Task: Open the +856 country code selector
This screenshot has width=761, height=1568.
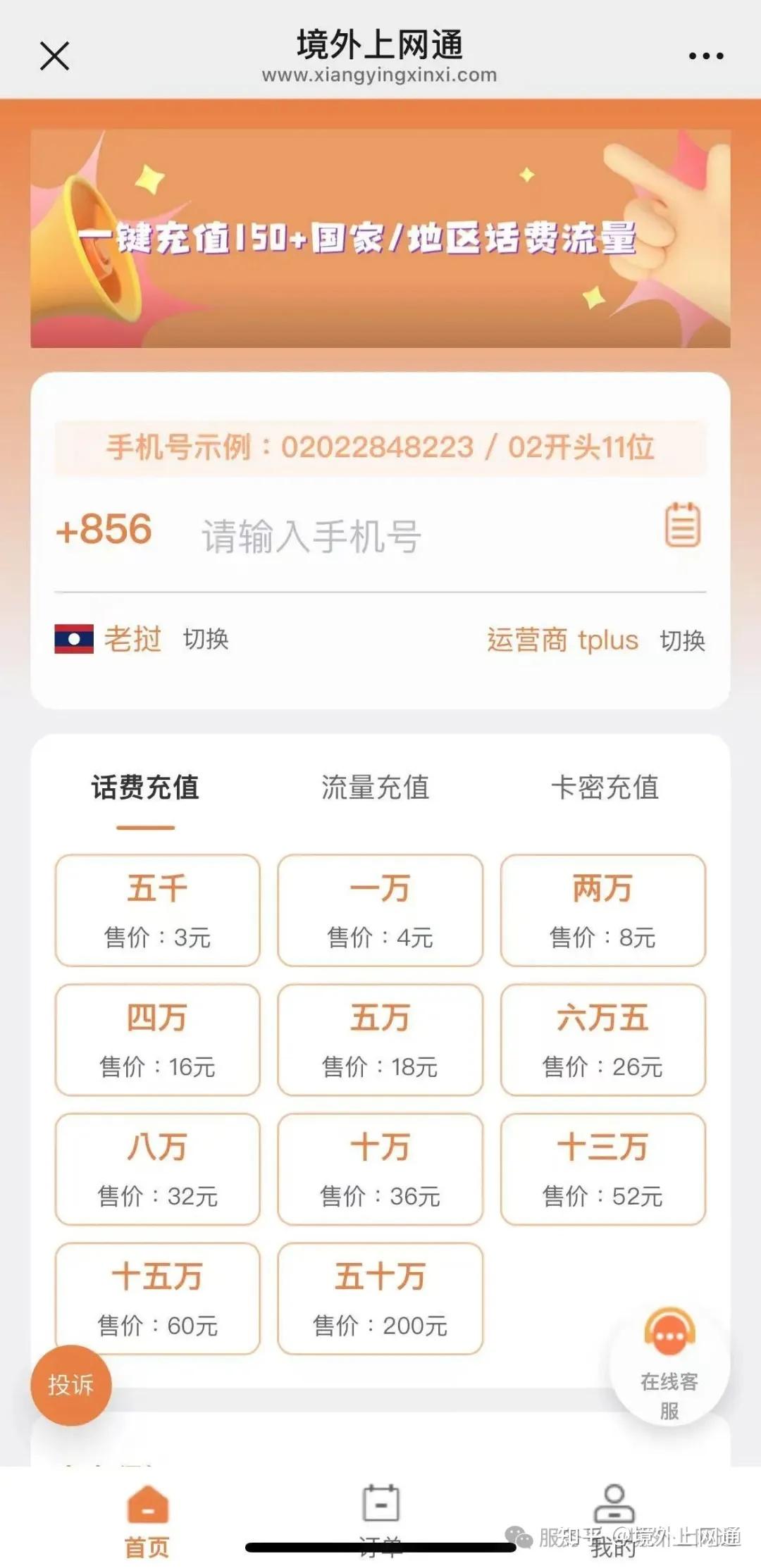Action: (x=106, y=530)
